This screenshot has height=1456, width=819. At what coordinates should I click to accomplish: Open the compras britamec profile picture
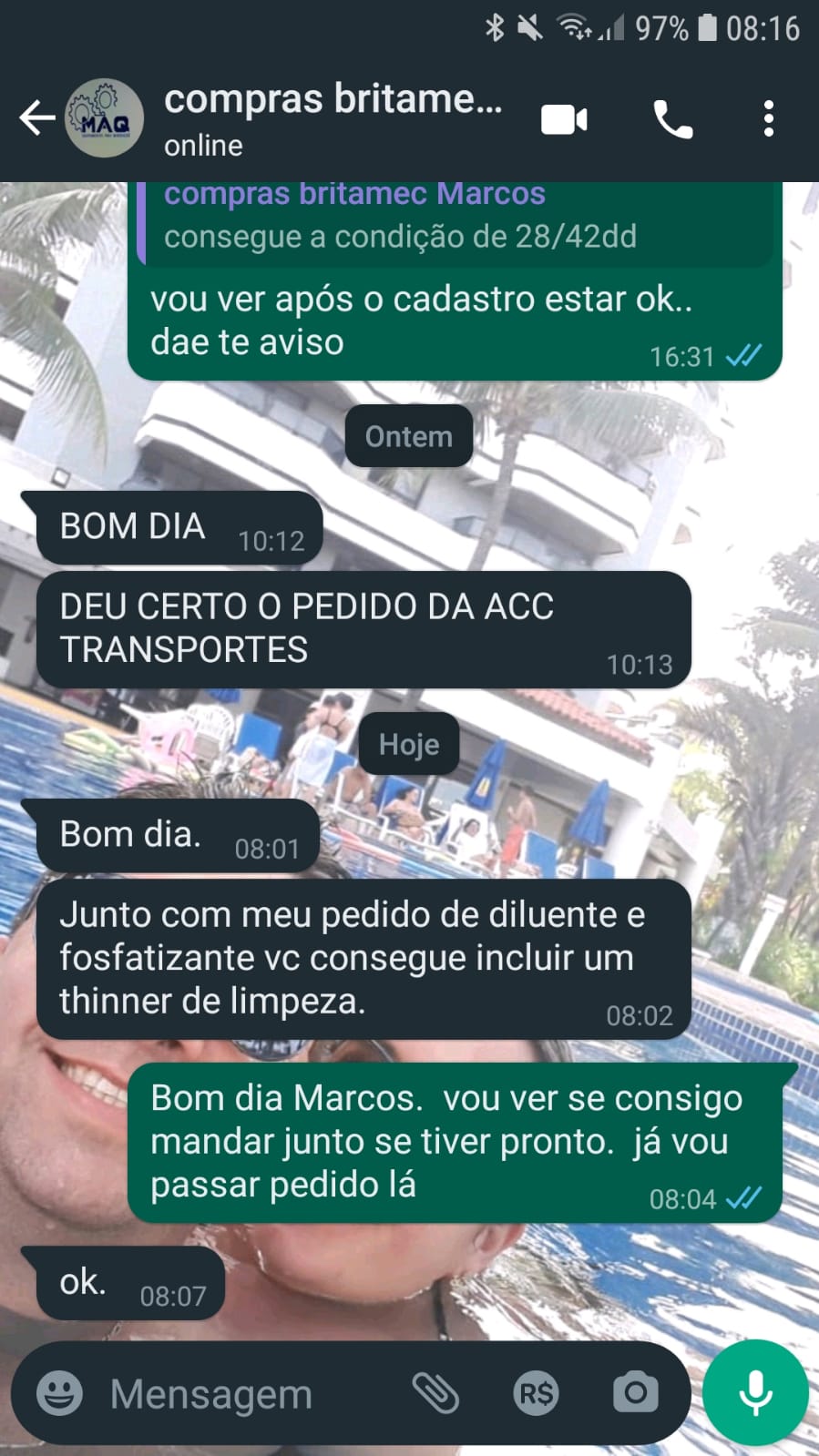105,118
